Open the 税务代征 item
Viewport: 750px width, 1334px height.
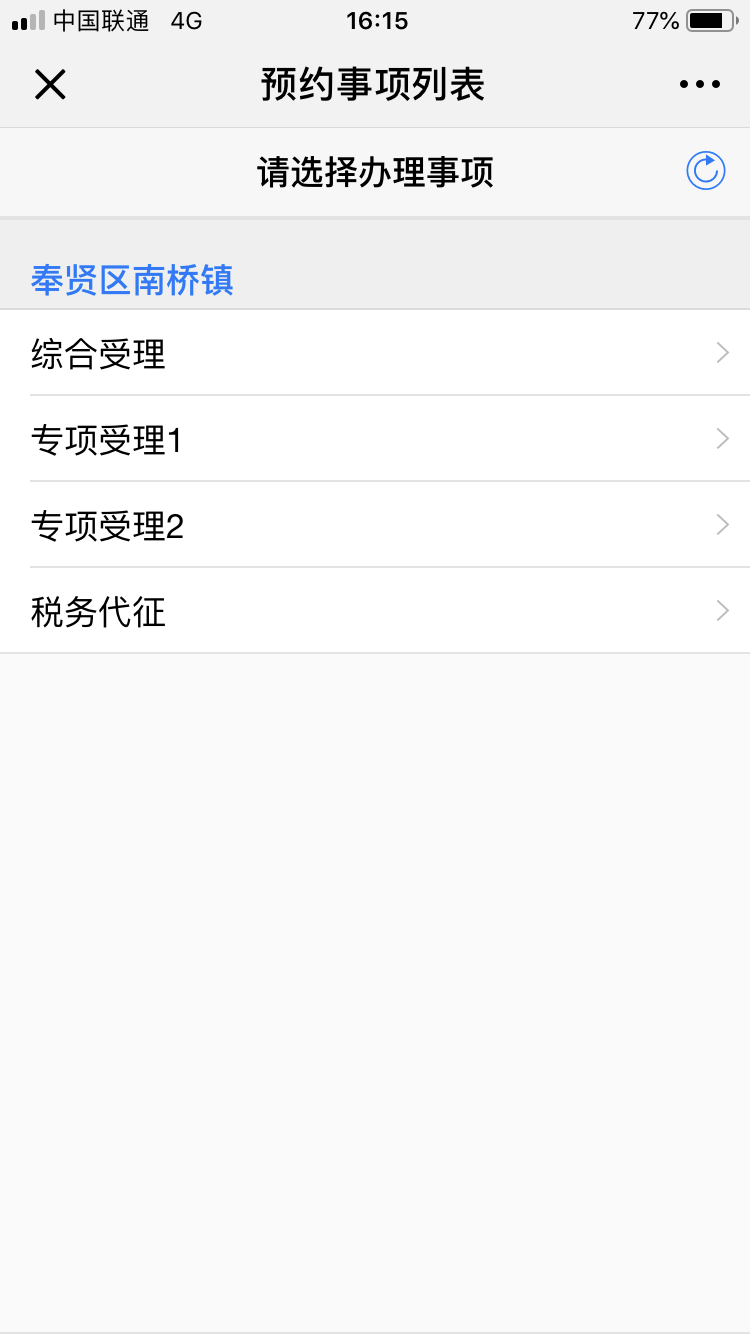(375, 611)
